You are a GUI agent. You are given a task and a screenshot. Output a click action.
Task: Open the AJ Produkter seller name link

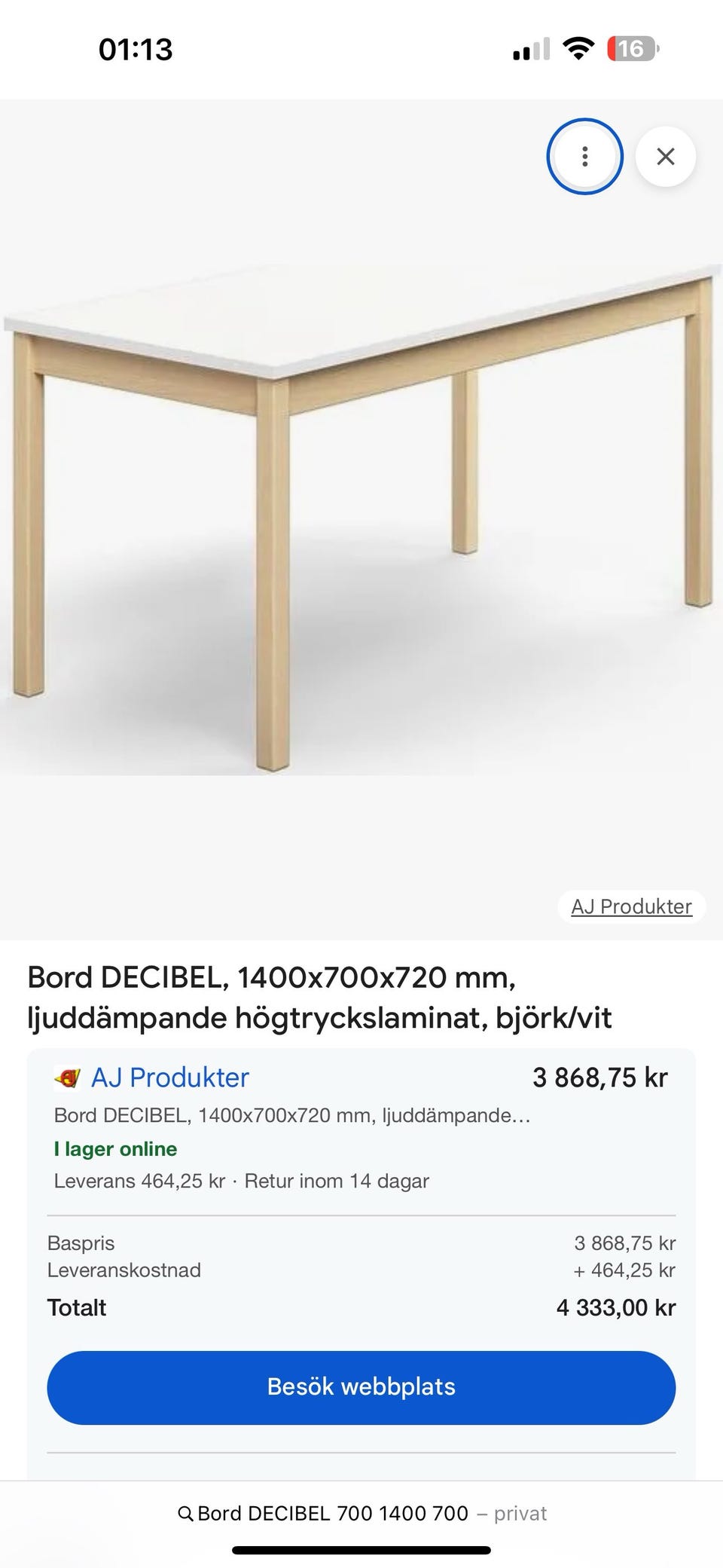170,1077
